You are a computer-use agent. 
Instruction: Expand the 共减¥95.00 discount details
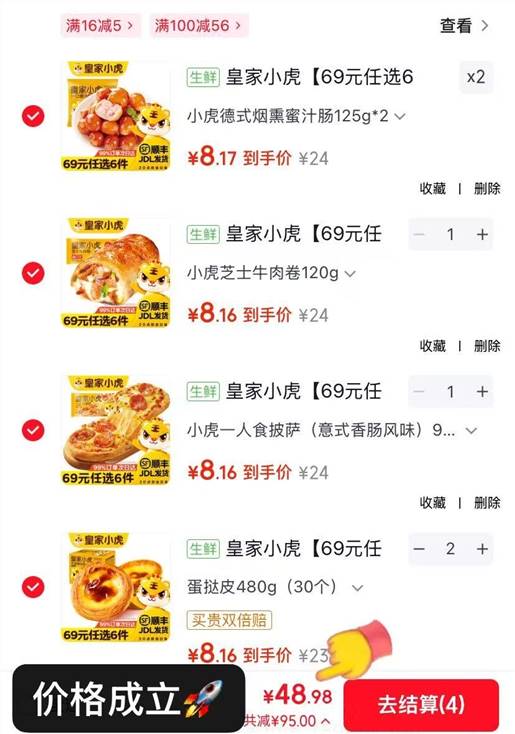[287, 720]
